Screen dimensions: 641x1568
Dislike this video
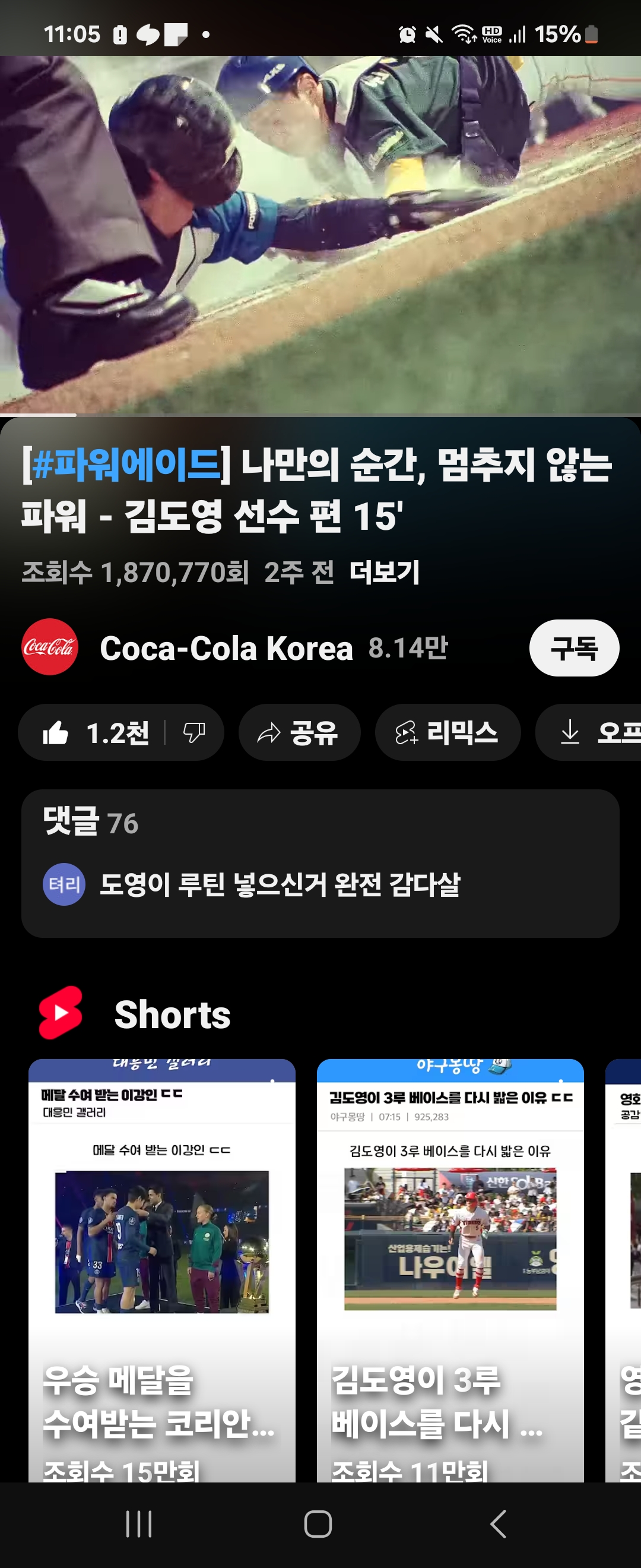click(194, 732)
